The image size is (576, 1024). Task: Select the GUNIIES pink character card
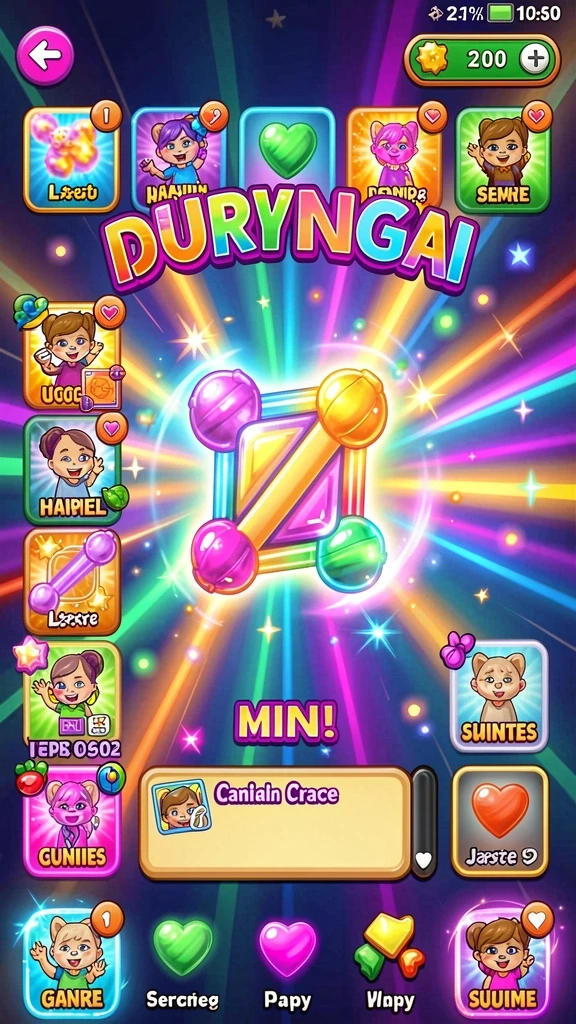pos(72,821)
